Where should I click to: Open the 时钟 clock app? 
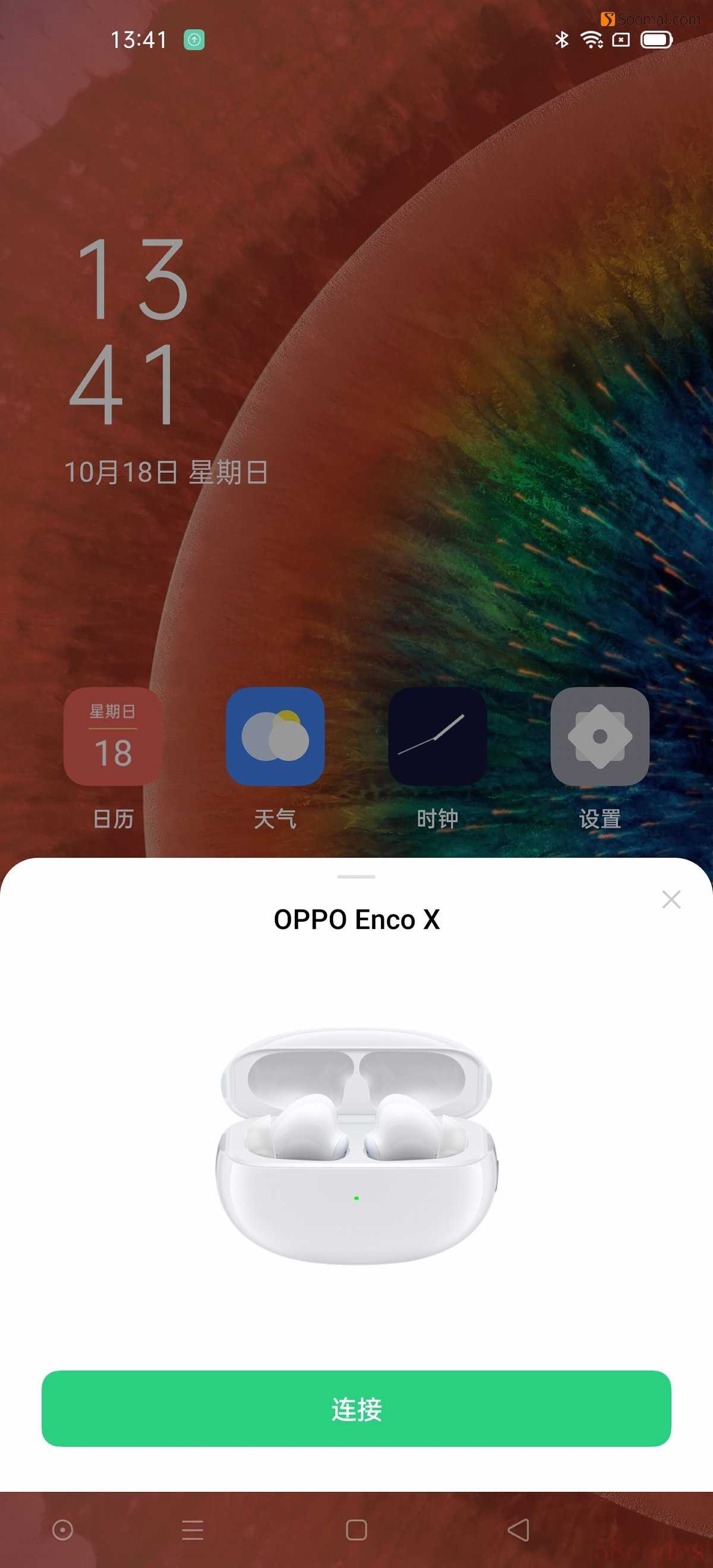click(x=437, y=736)
